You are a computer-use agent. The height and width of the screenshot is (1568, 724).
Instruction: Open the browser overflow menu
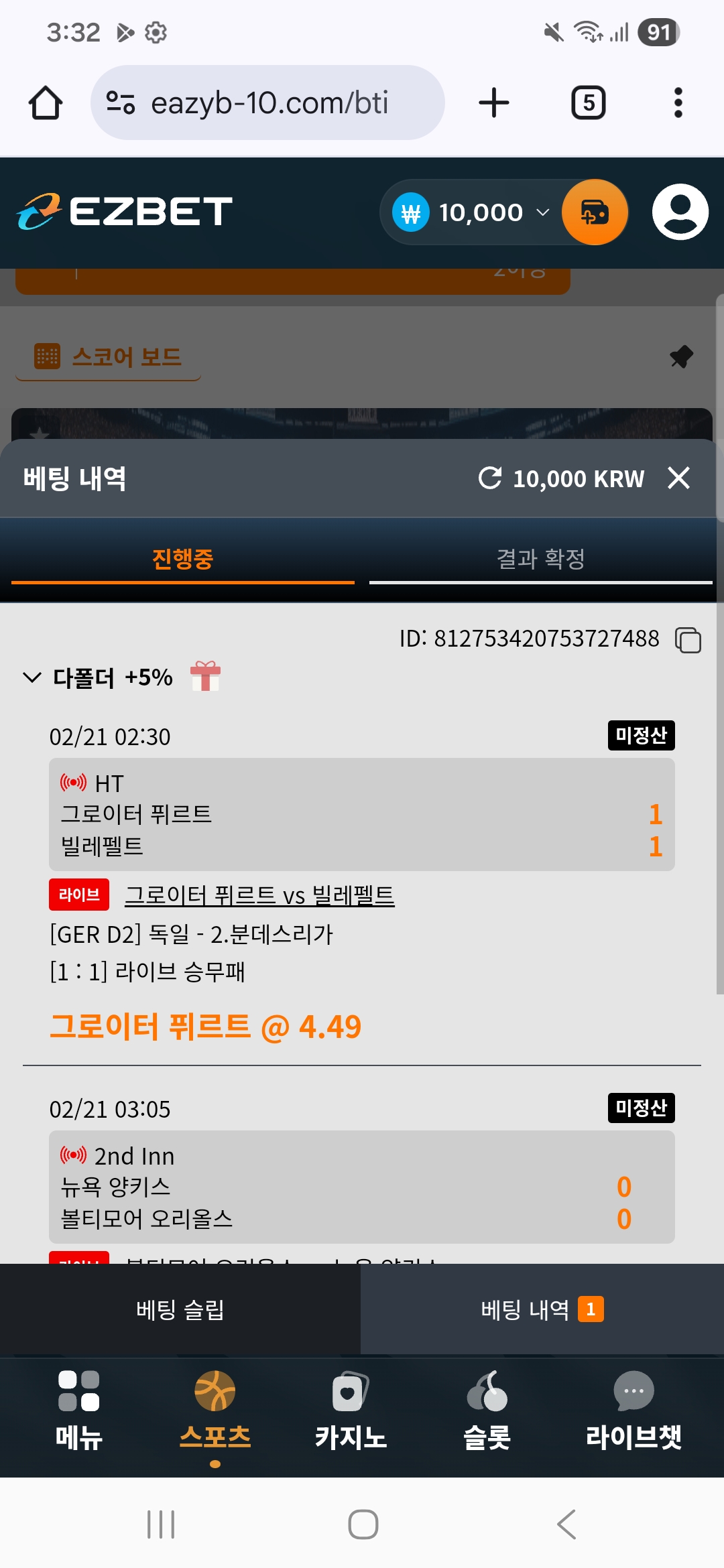coord(678,103)
